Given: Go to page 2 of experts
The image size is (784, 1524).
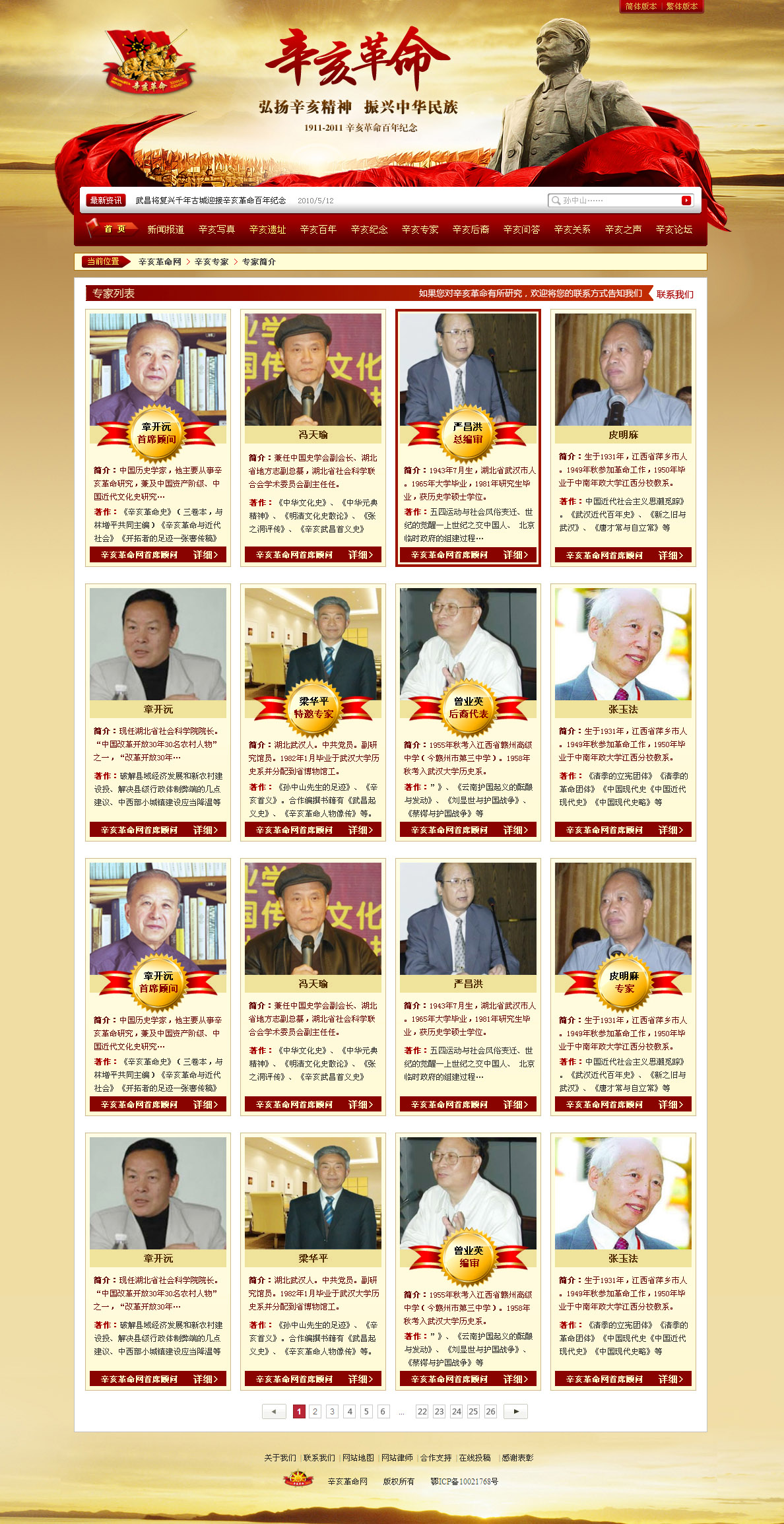Looking at the screenshot, I should coord(315,1411).
